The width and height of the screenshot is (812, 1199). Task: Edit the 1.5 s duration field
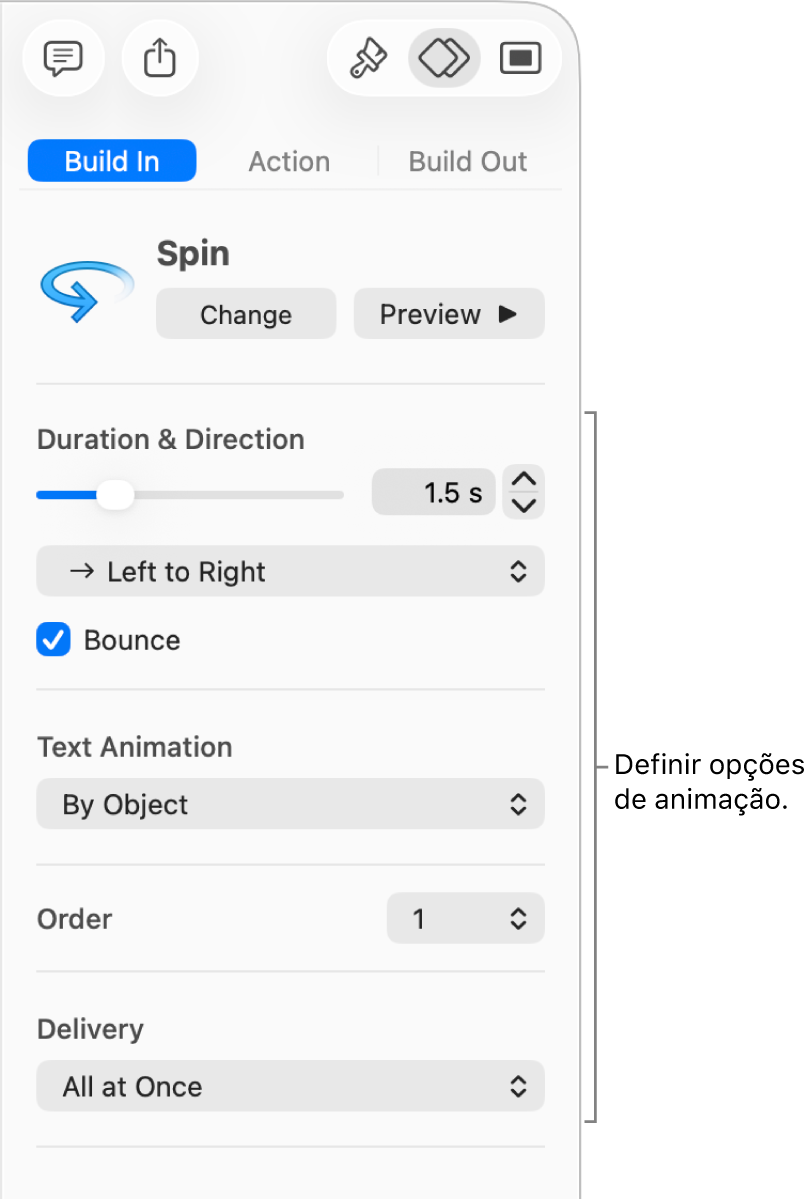[x=433, y=493]
